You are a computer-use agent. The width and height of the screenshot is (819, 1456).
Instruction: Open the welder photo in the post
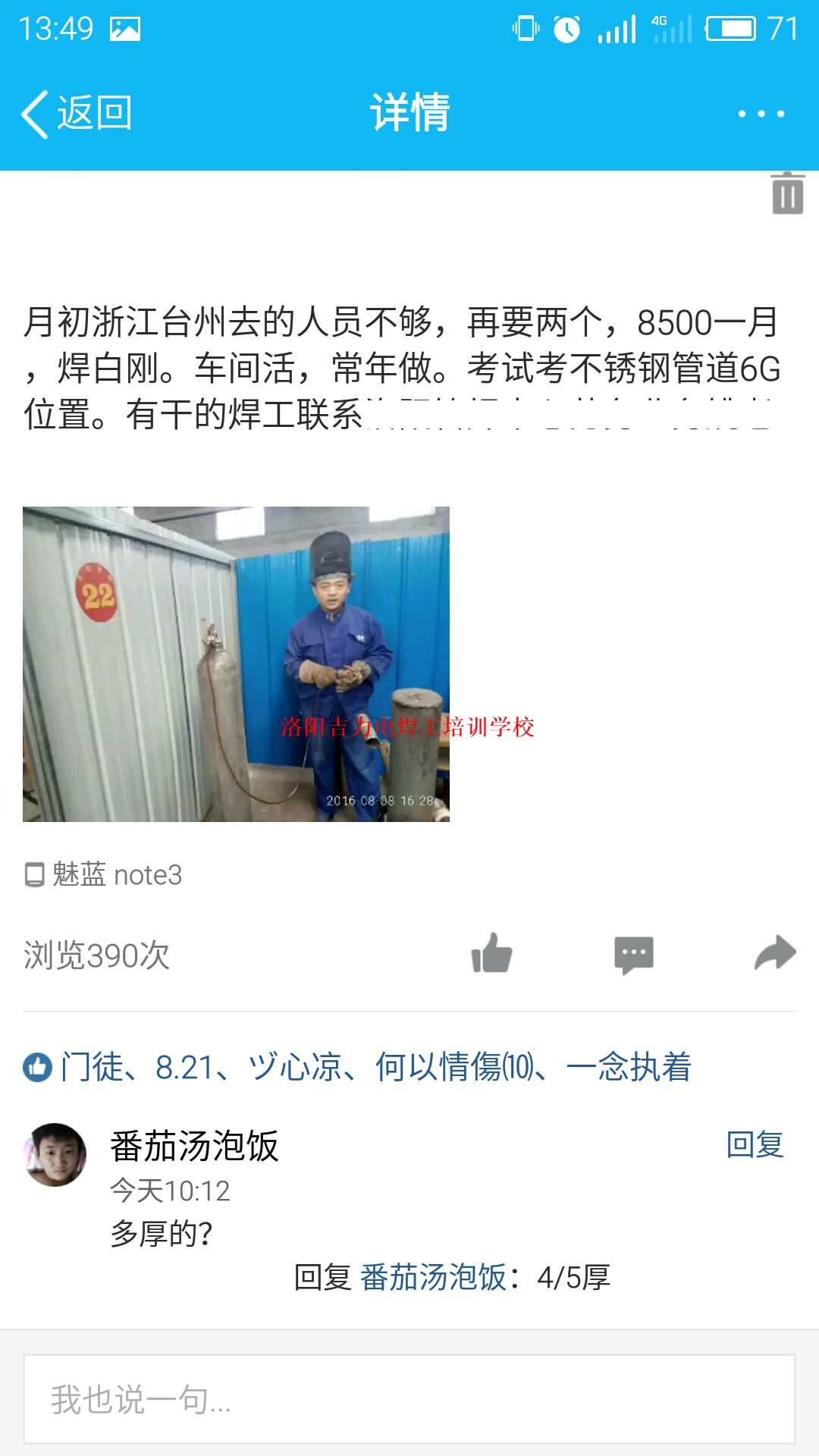(236, 664)
